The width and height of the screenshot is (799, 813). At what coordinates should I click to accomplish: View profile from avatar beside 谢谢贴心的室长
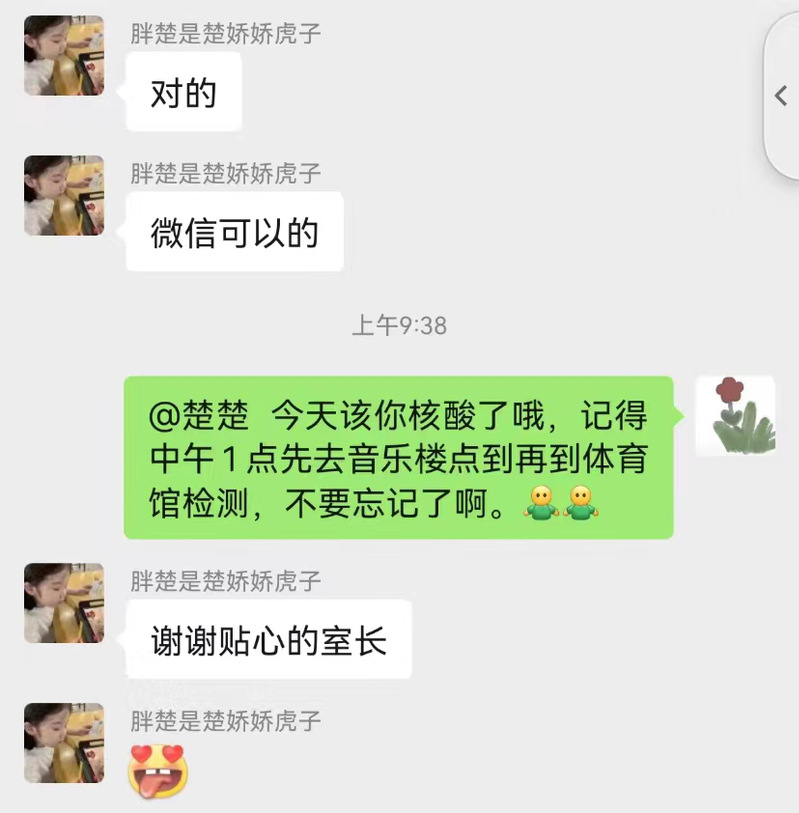point(64,602)
